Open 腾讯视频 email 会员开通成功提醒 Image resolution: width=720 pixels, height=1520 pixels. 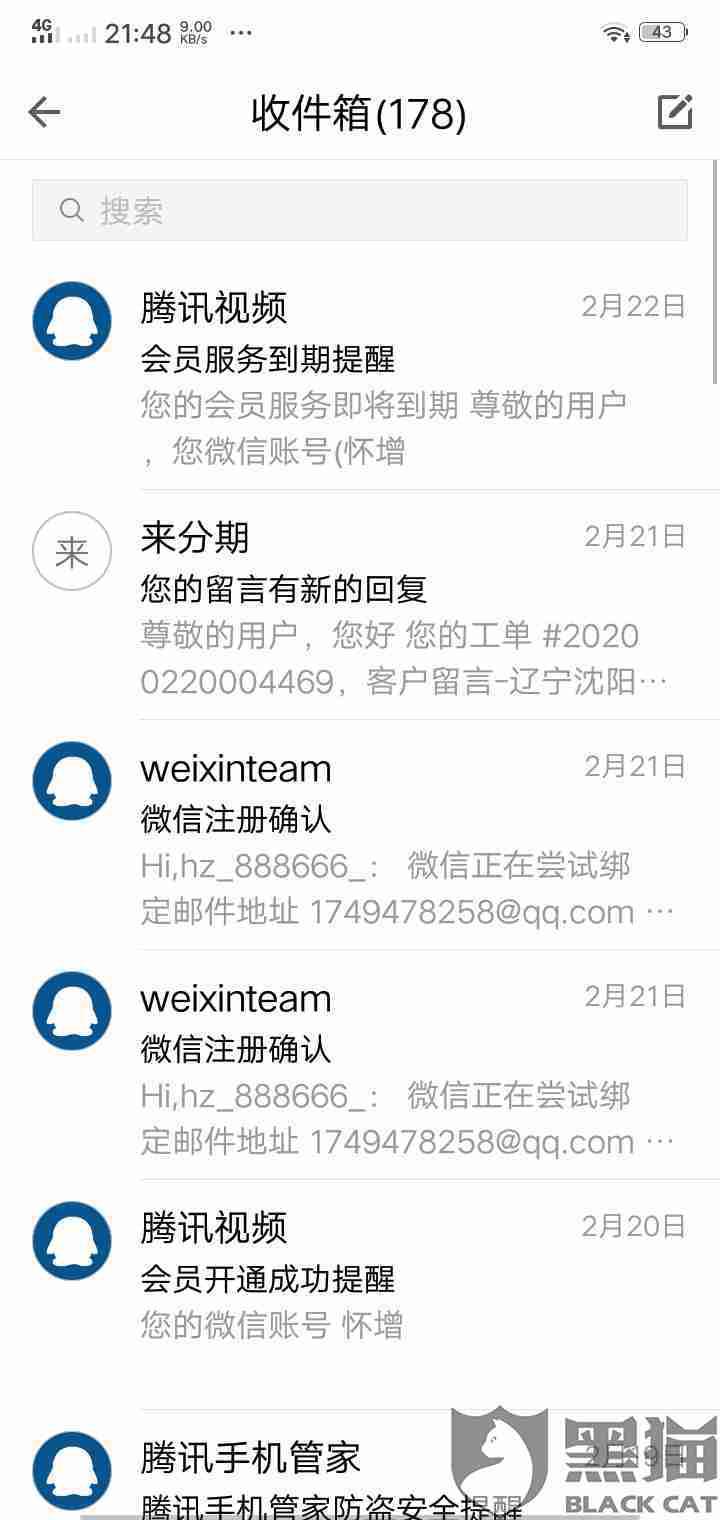[x=360, y=1295]
